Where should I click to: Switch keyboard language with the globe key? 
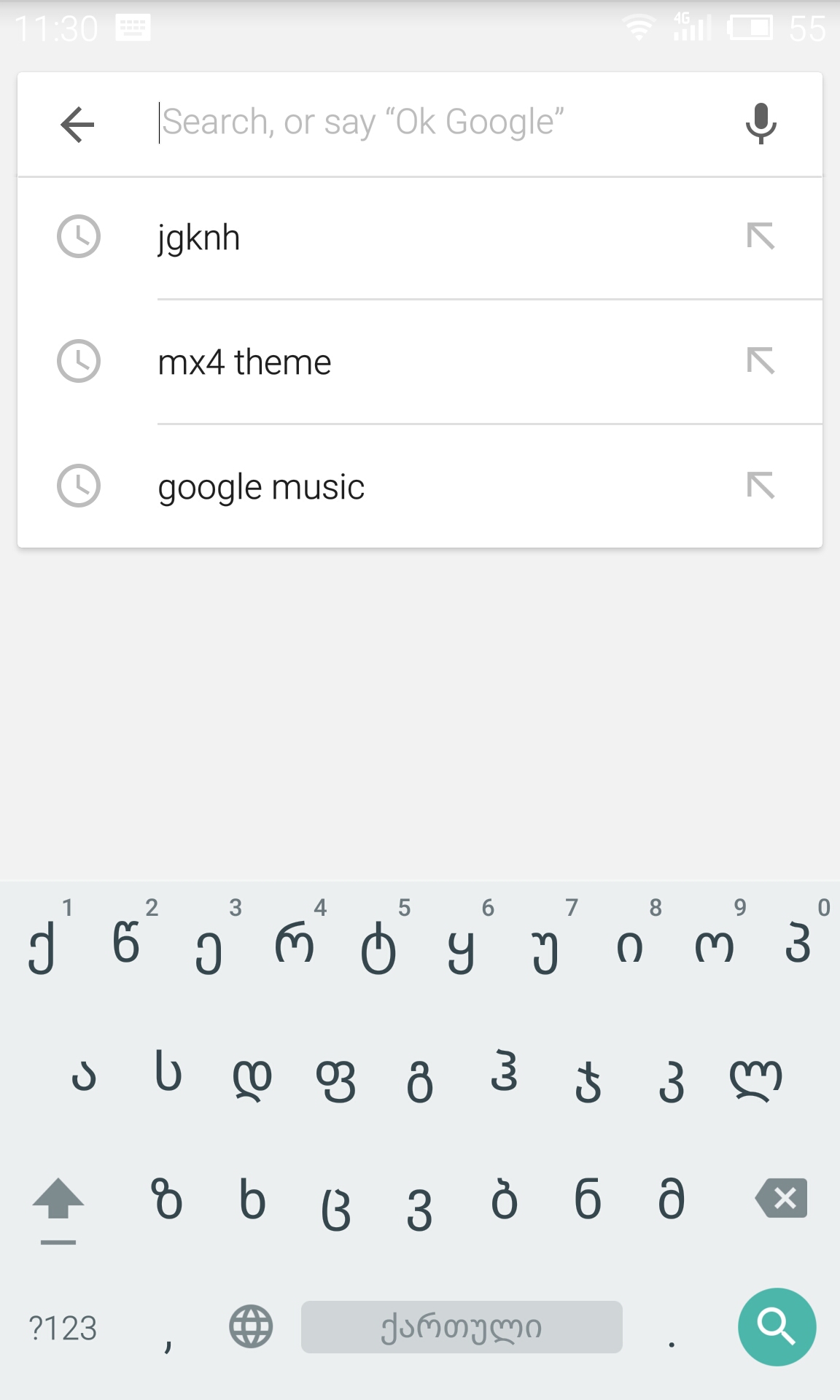point(251,1326)
